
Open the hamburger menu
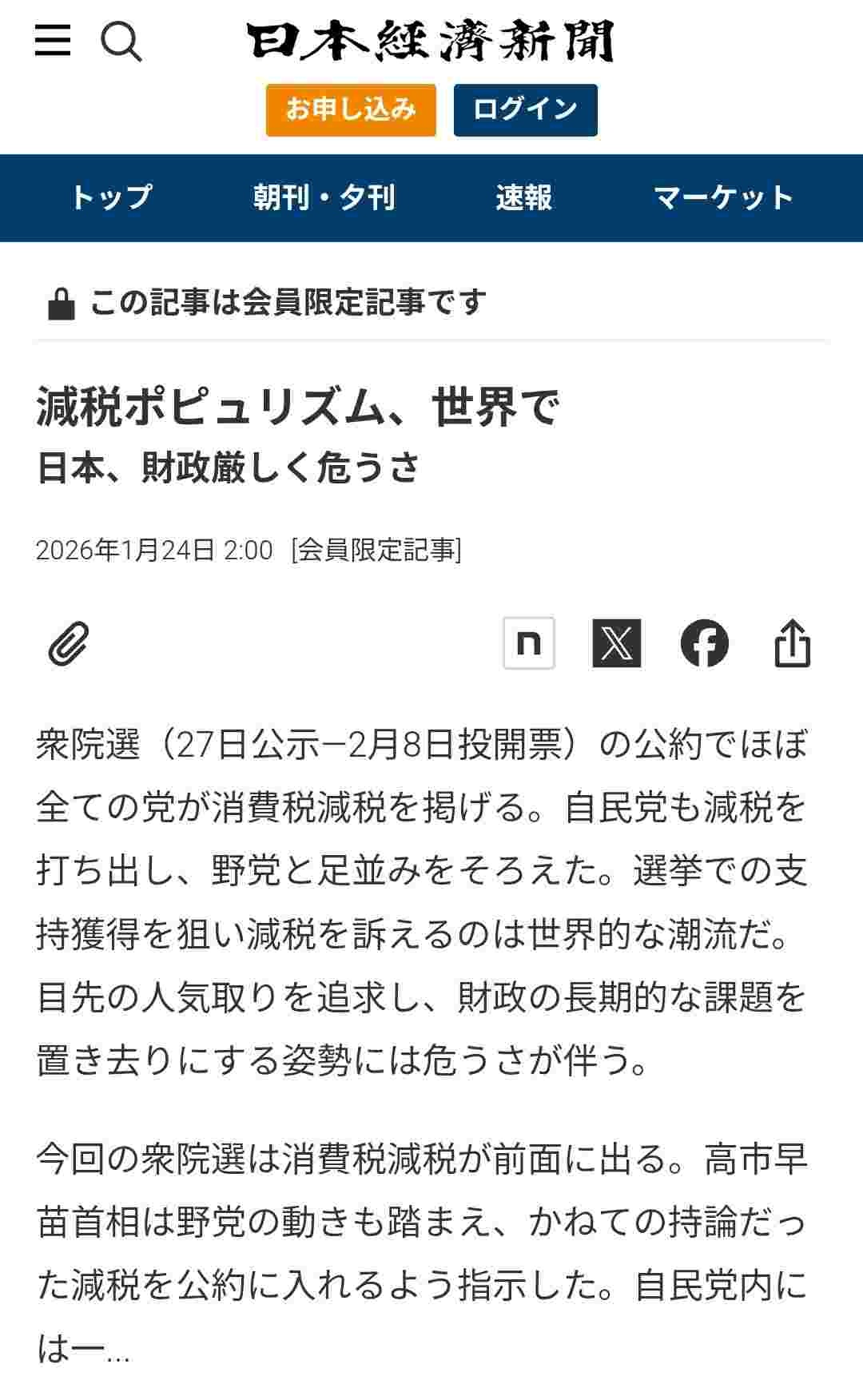[x=53, y=40]
